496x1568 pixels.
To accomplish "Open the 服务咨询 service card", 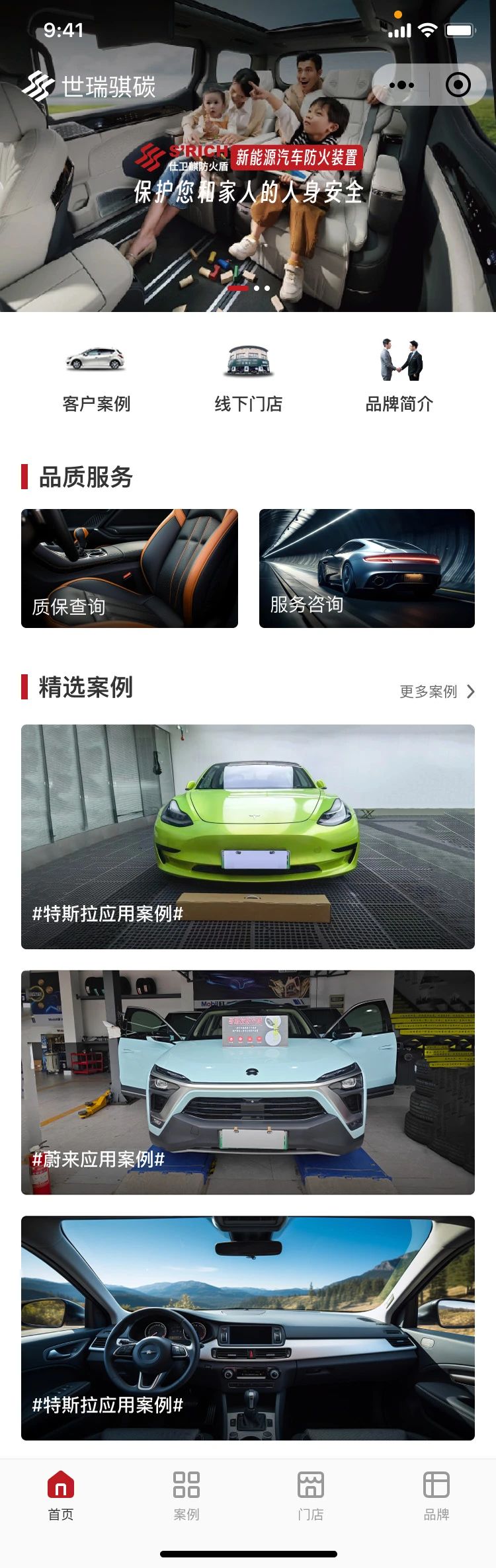I will pyautogui.click(x=367, y=568).
